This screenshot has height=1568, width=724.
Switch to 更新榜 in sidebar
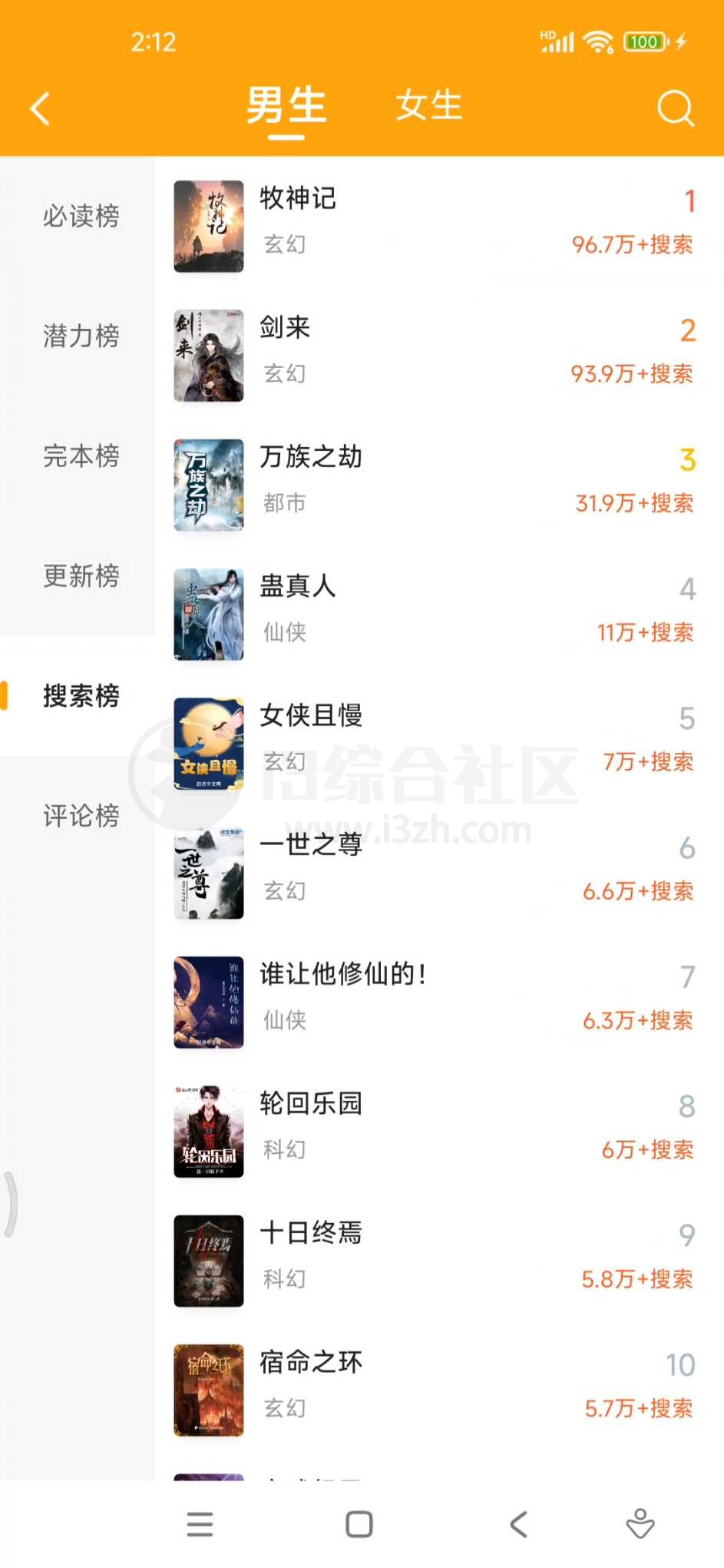81,577
